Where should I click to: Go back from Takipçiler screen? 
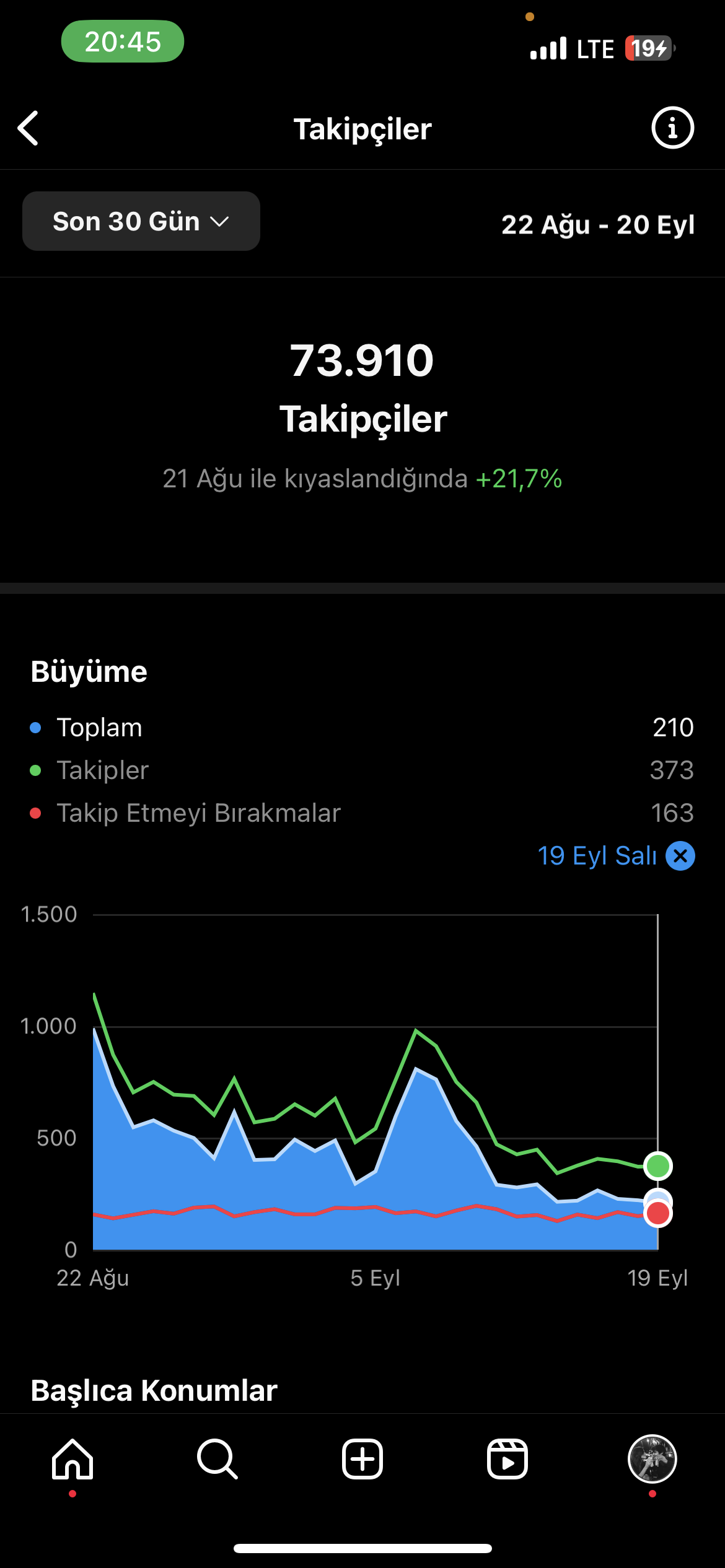click(29, 128)
